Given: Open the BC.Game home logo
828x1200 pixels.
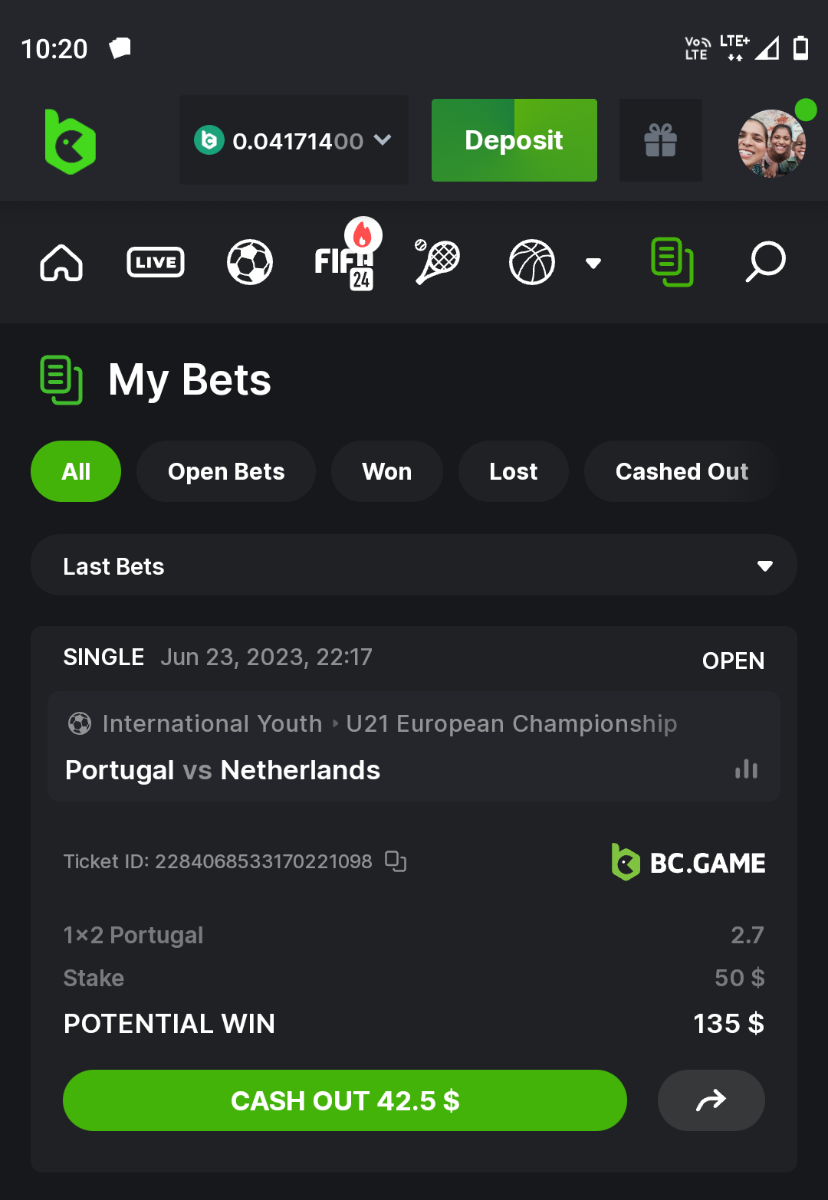Looking at the screenshot, I should tap(70, 141).
